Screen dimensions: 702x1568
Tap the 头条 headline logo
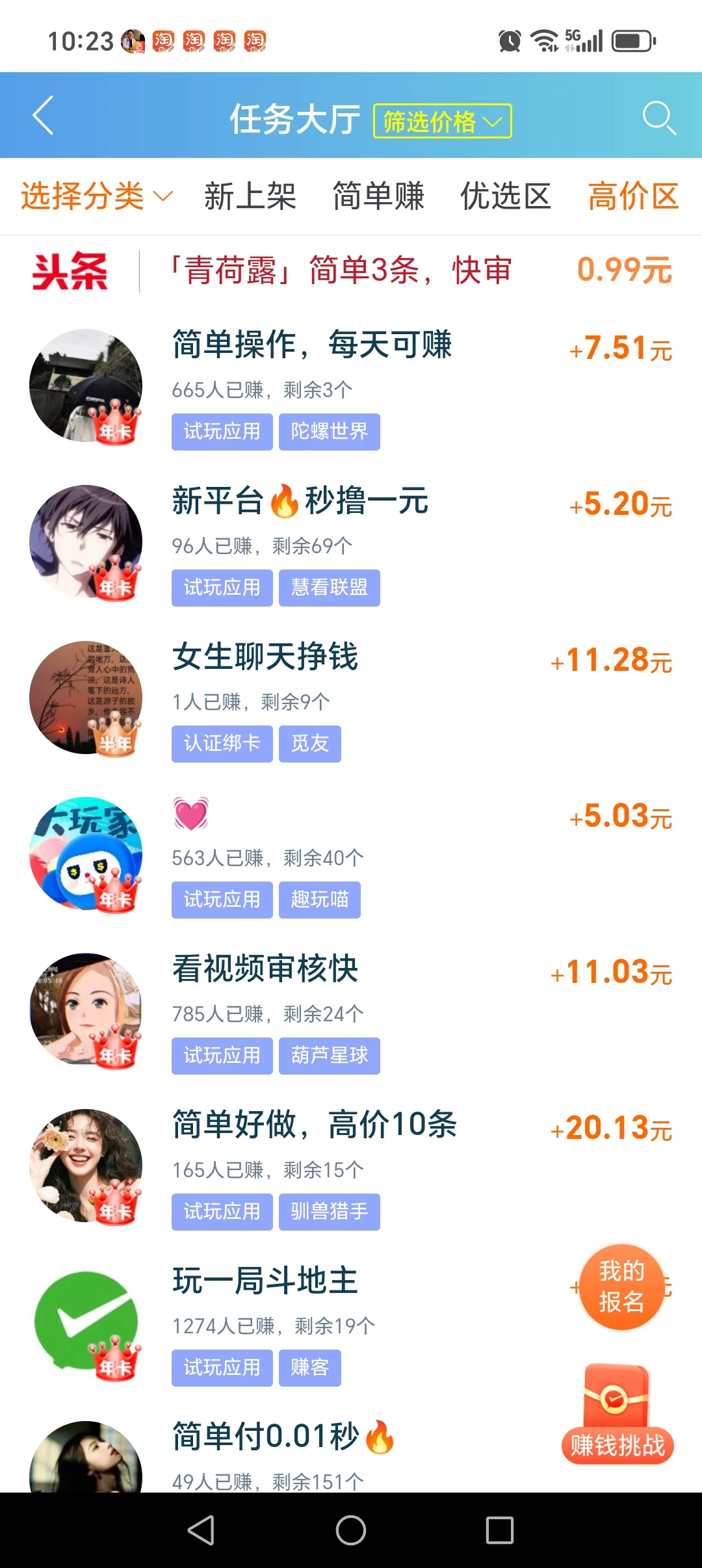pyautogui.click(x=70, y=272)
